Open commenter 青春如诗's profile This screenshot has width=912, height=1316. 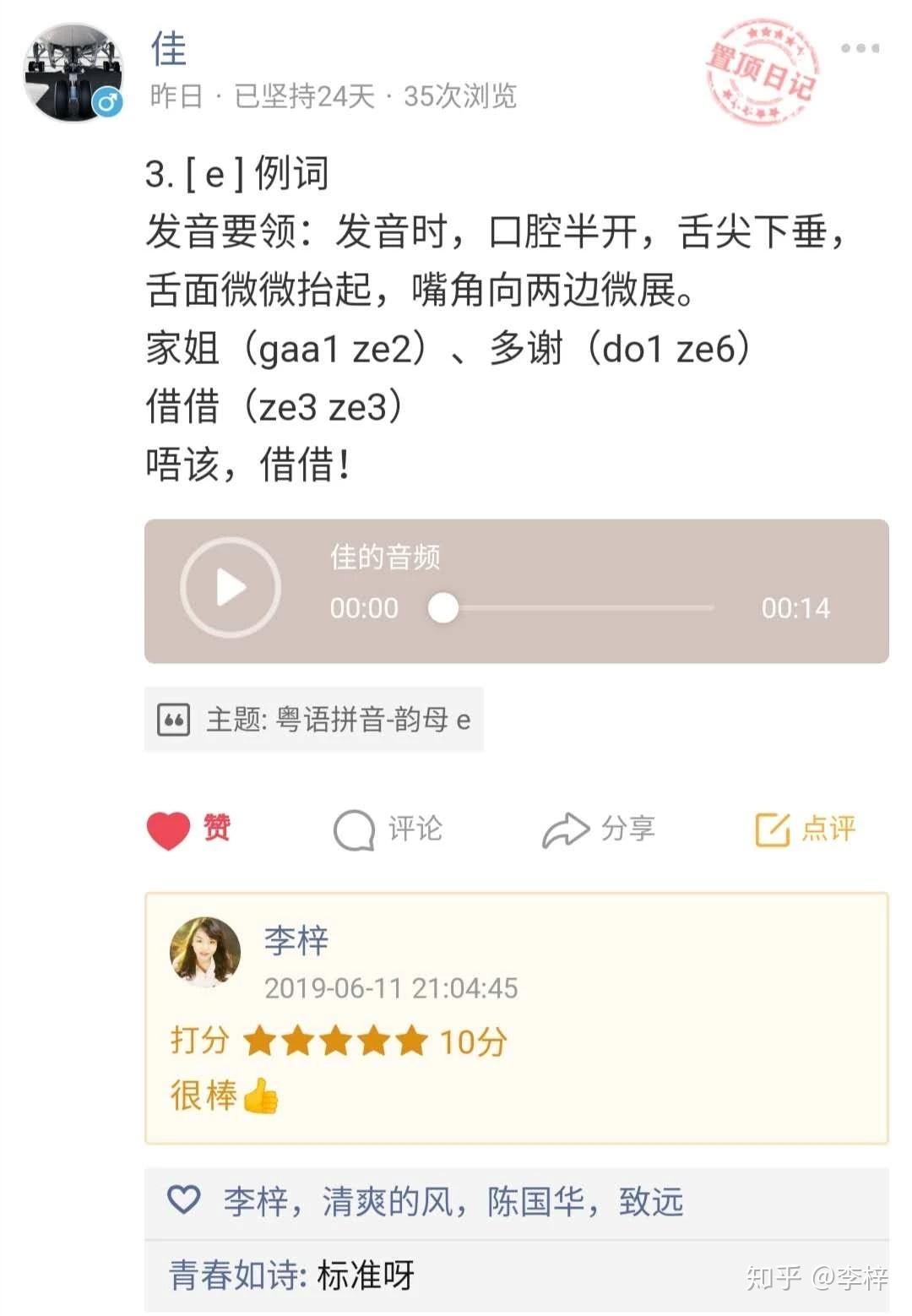(236, 1275)
